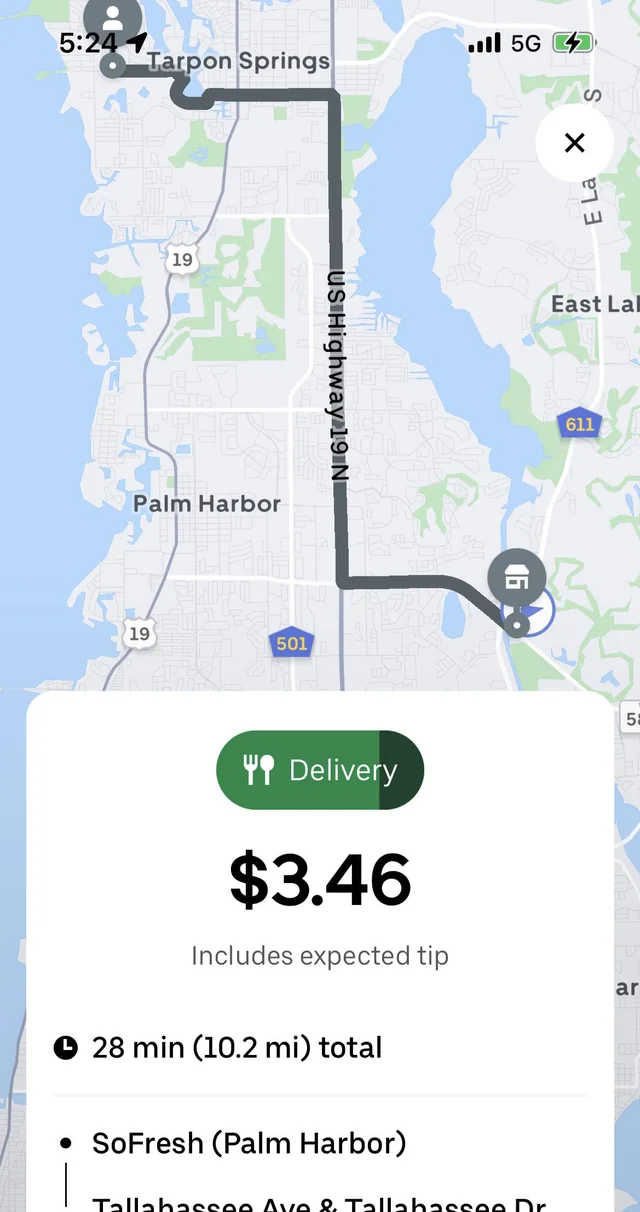Tap the store pickup pin on the map
The image size is (640, 1212).
(x=516, y=578)
